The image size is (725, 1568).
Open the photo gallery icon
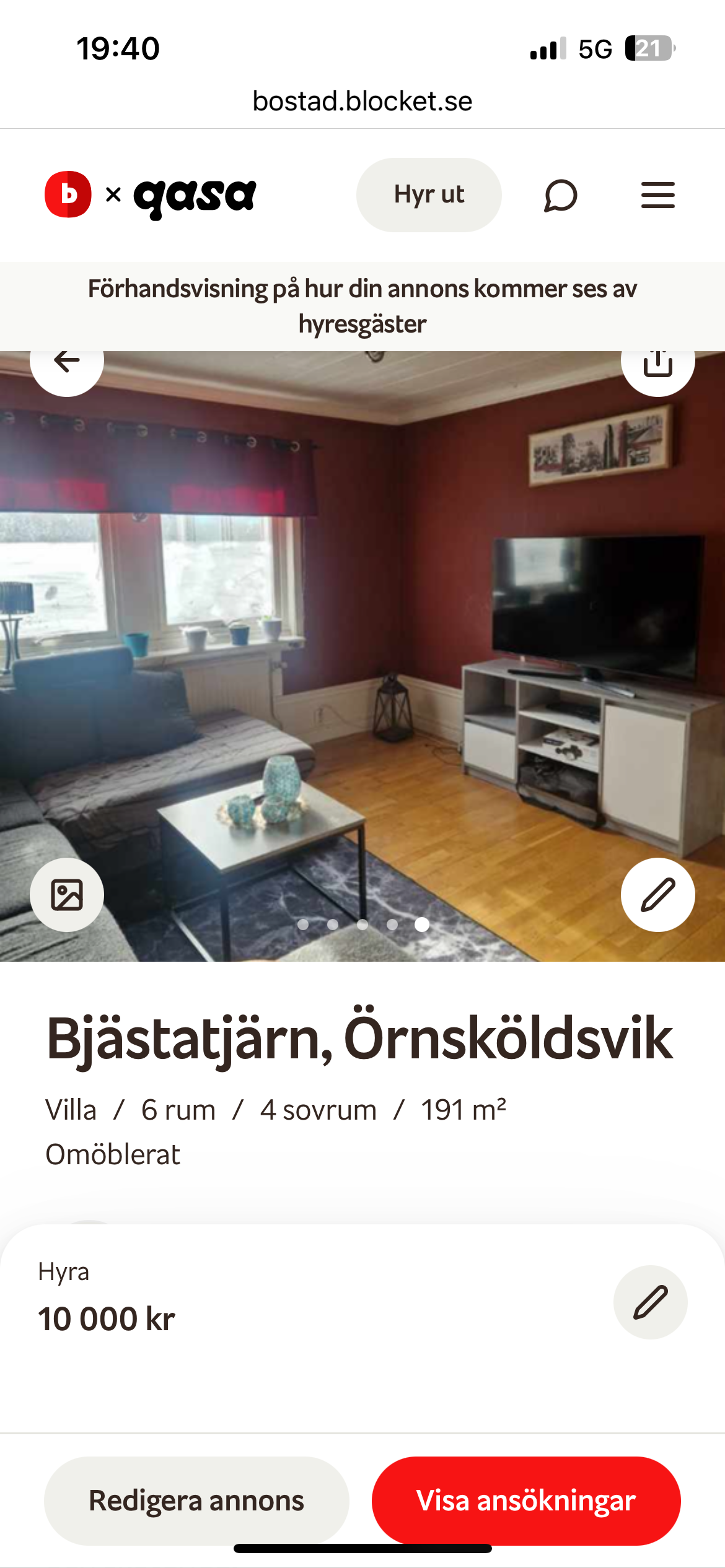point(67,895)
